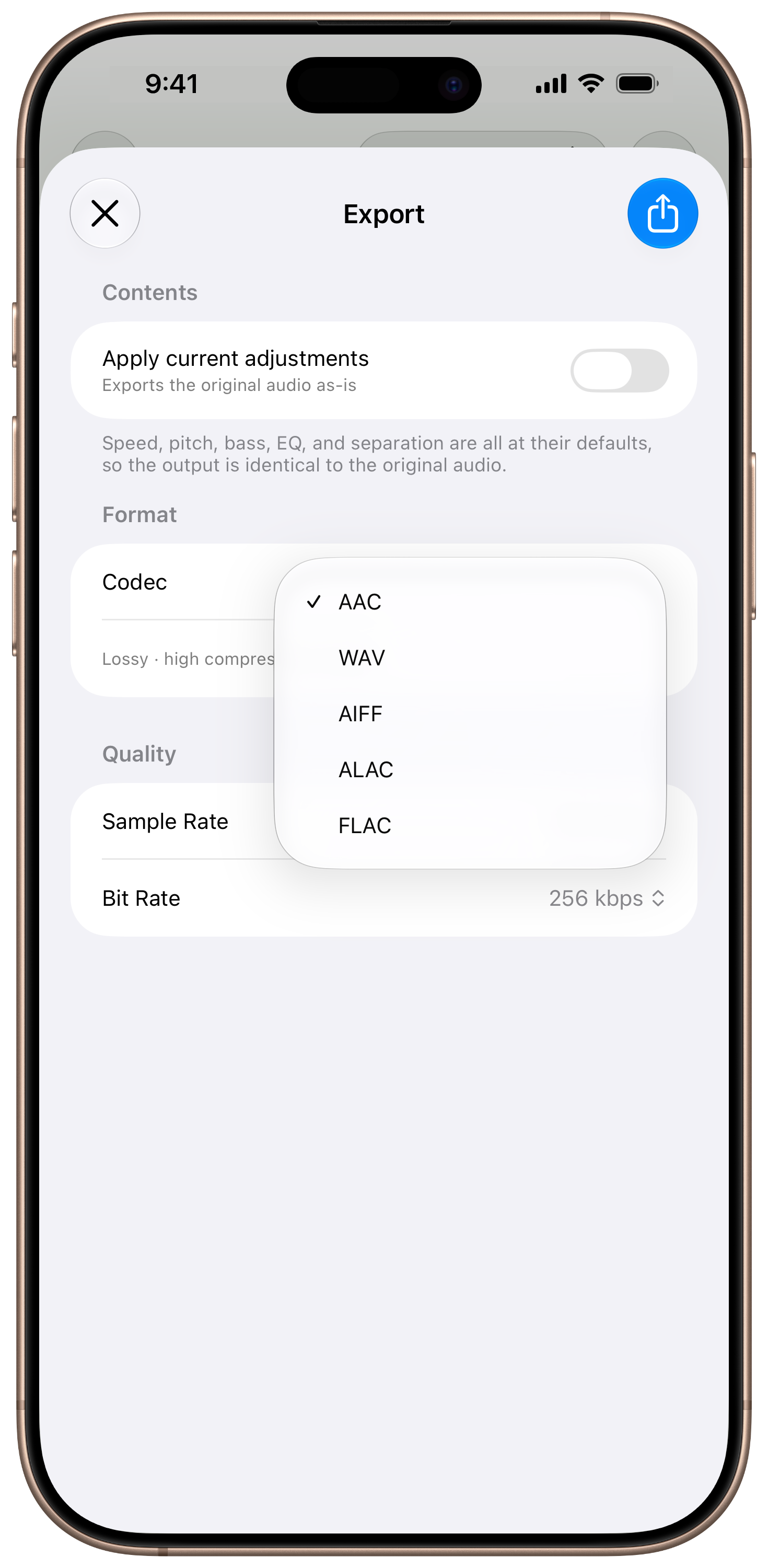Image resolution: width=768 pixels, height=1568 pixels.
Task: Close the Export sheet
Action: [x=104, y=214]
